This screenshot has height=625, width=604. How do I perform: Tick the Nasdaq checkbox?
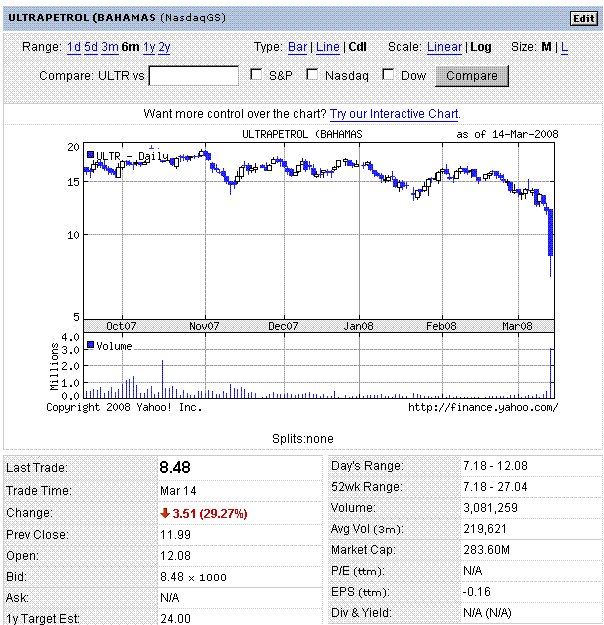click(312, 75)
